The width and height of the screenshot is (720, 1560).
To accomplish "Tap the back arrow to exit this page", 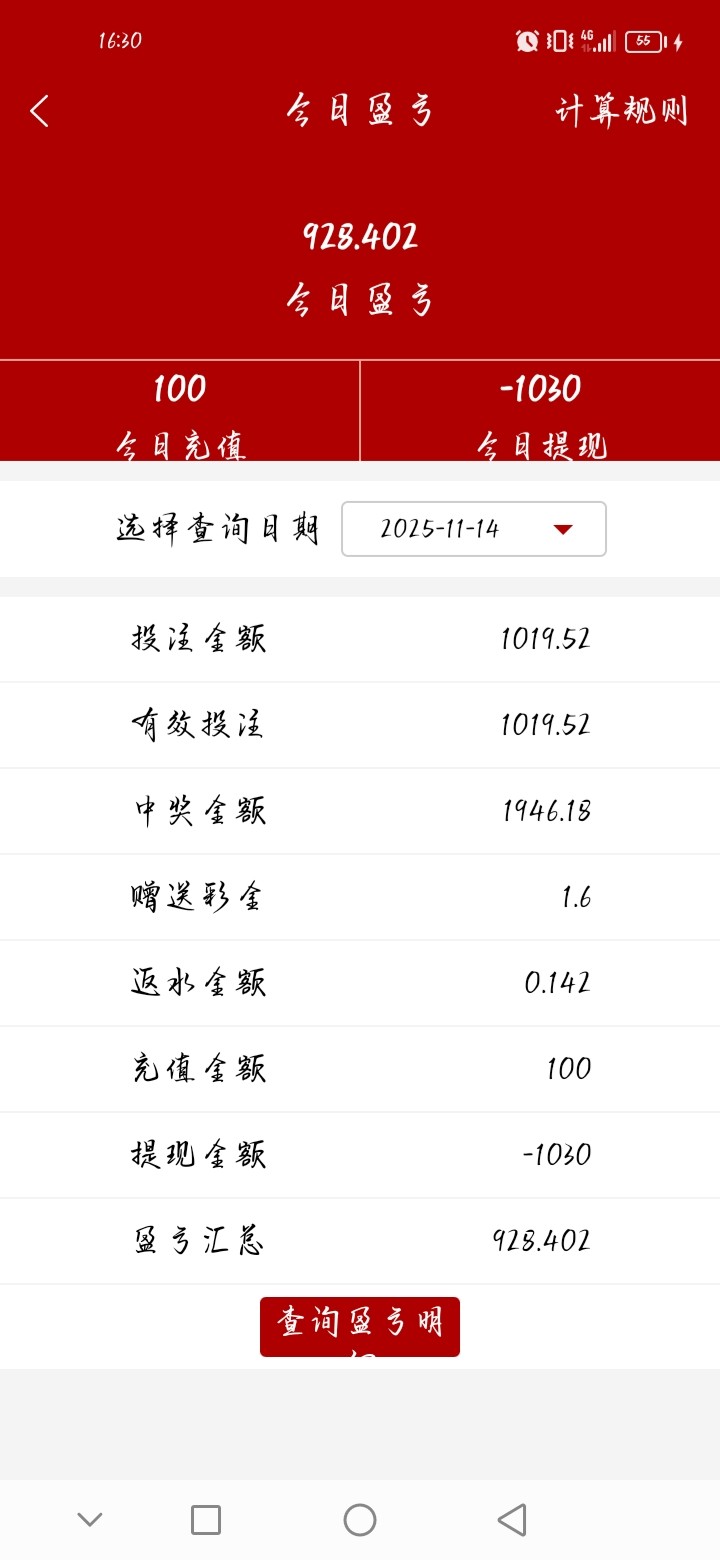I will [40, 111].
